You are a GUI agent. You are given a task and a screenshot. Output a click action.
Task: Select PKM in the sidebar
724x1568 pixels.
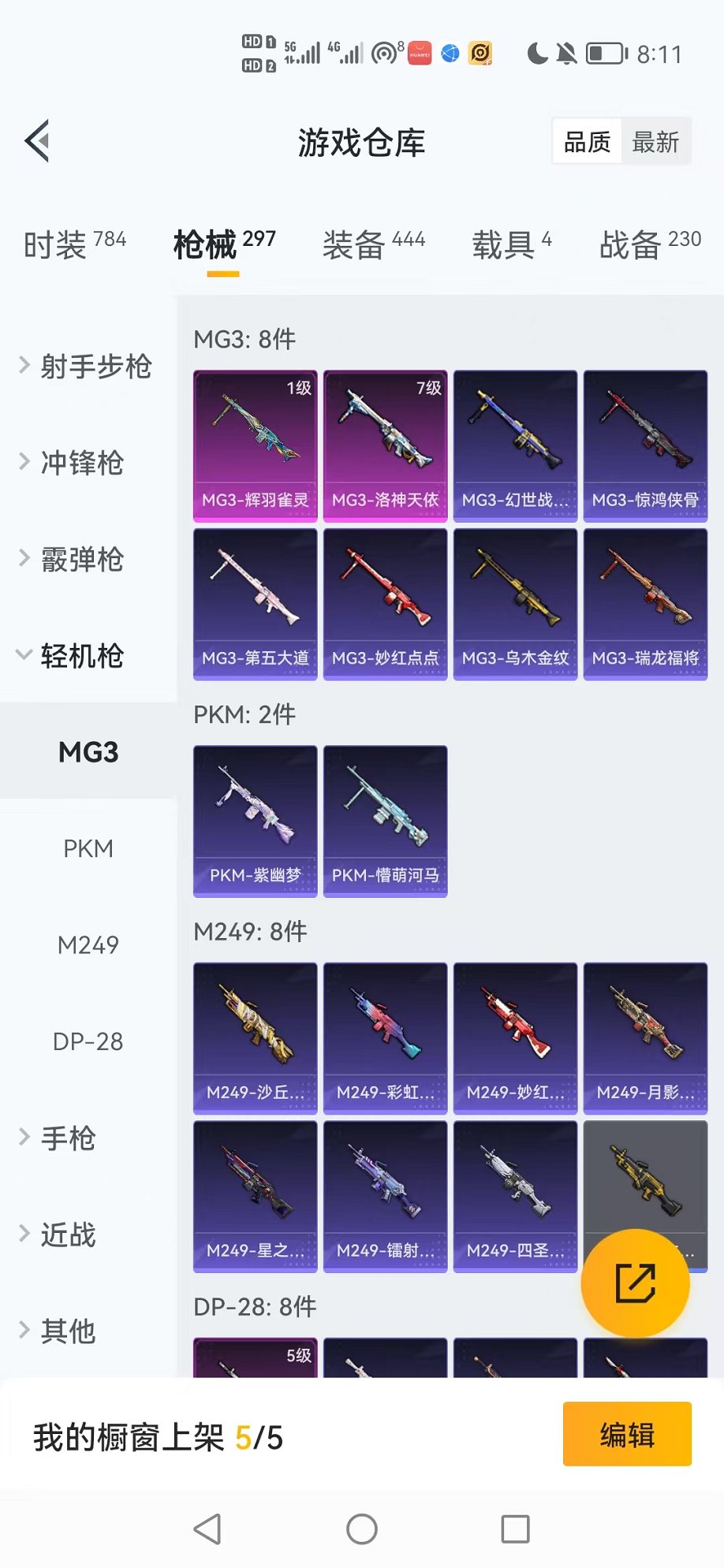(x=88, y=849)
